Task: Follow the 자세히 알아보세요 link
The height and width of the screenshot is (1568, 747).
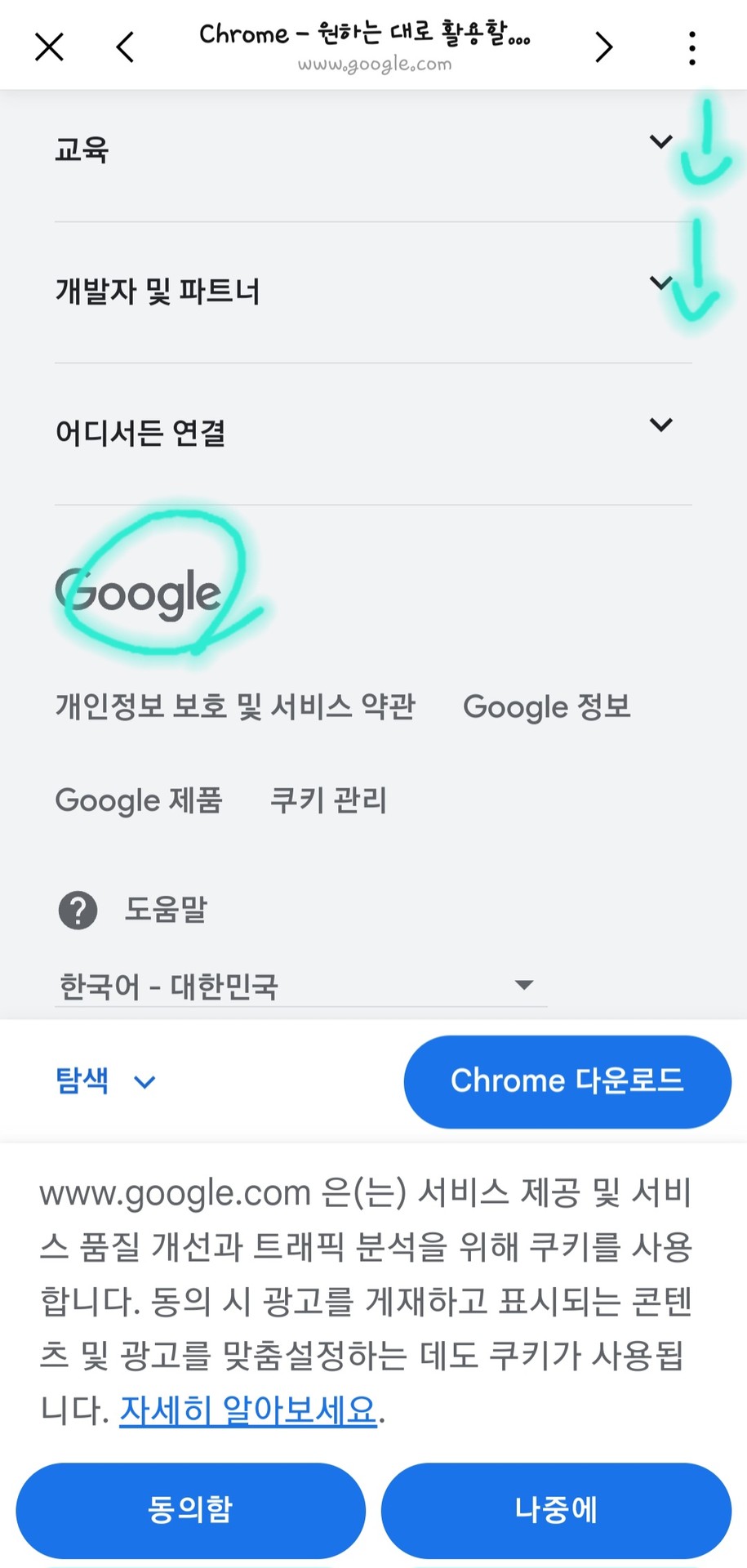Action: pos(248,1410)
